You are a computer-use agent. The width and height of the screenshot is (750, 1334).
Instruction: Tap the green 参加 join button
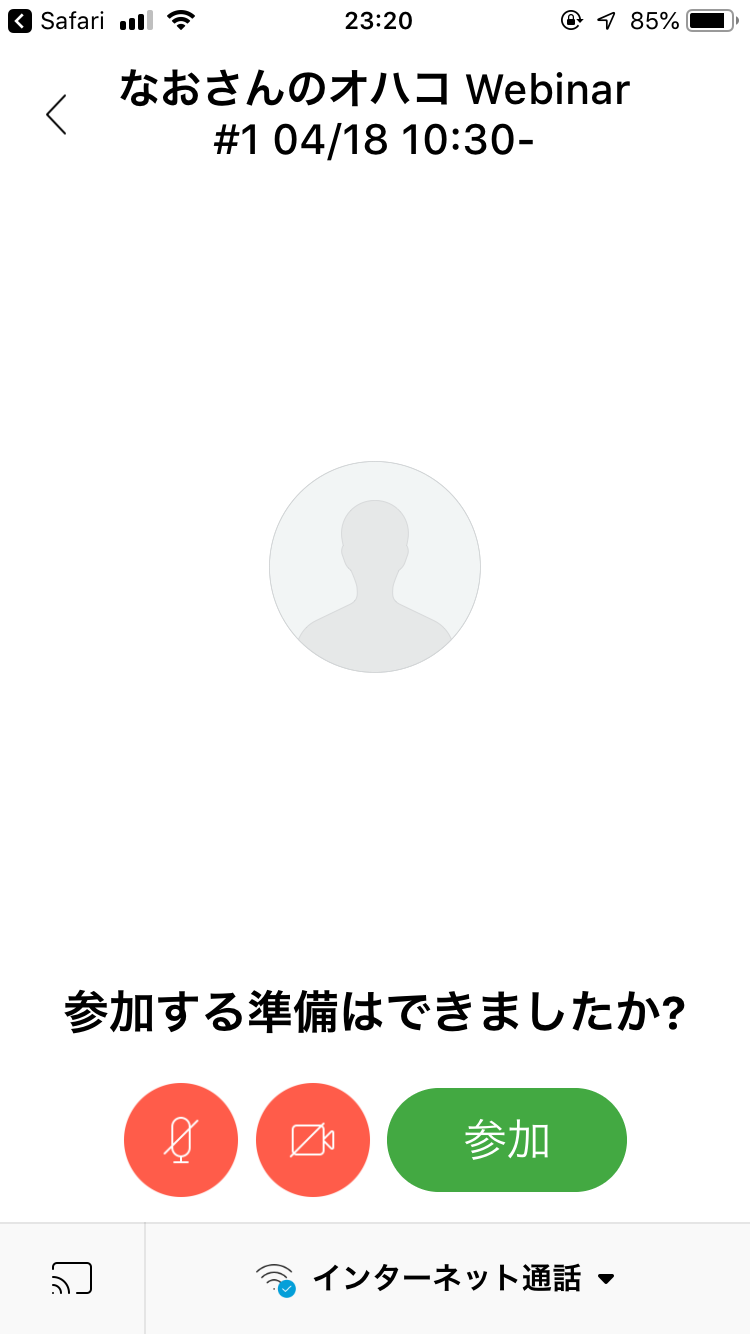point(507,1140)
